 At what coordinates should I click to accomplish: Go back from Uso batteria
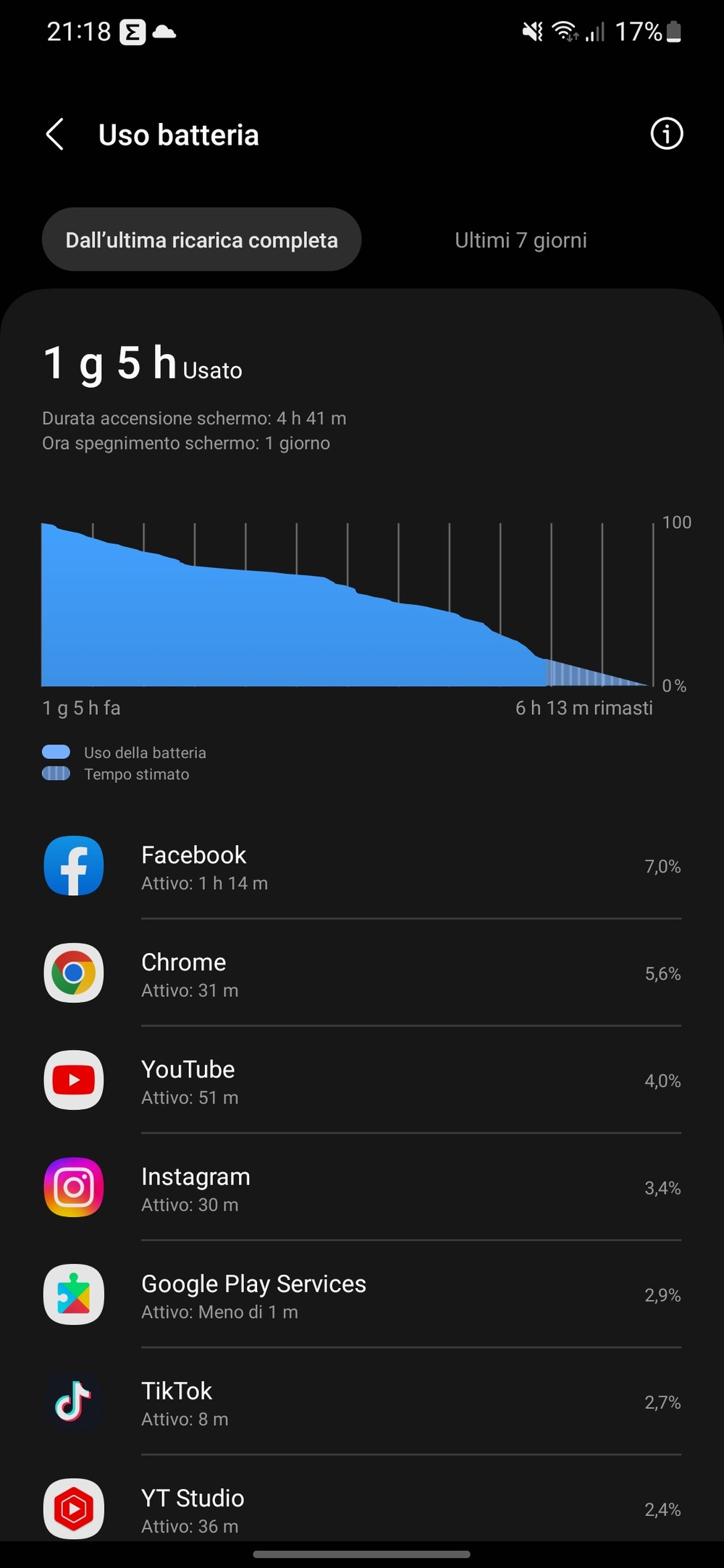[x=55, y=135]
